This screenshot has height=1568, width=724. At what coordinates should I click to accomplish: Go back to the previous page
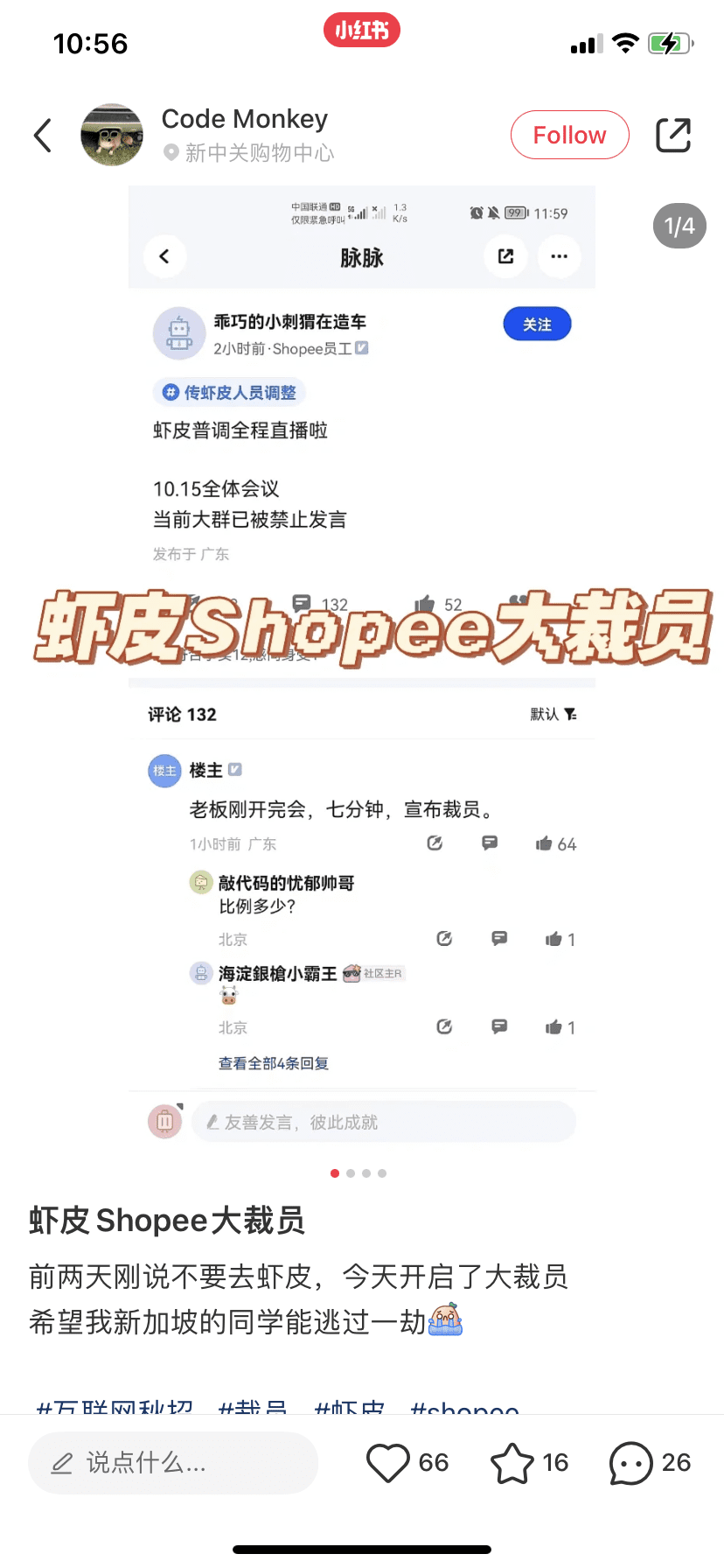pos(42,136)
